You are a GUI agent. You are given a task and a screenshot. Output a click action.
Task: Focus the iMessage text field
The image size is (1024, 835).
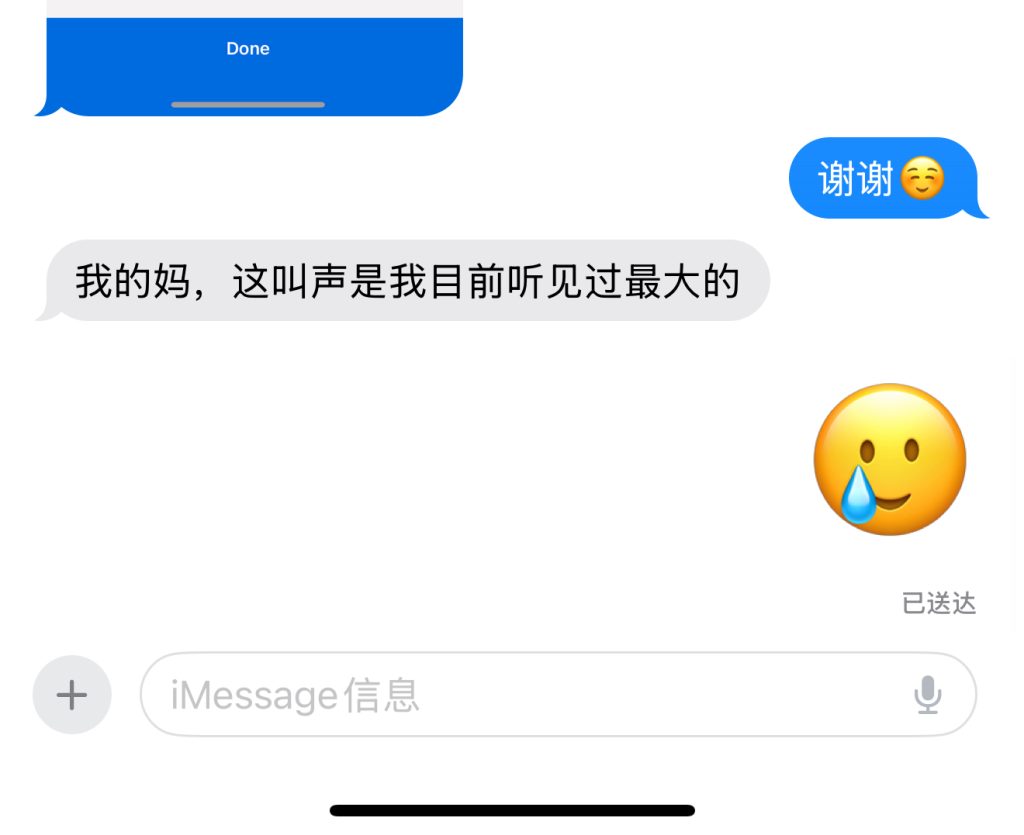click(520, 695)
